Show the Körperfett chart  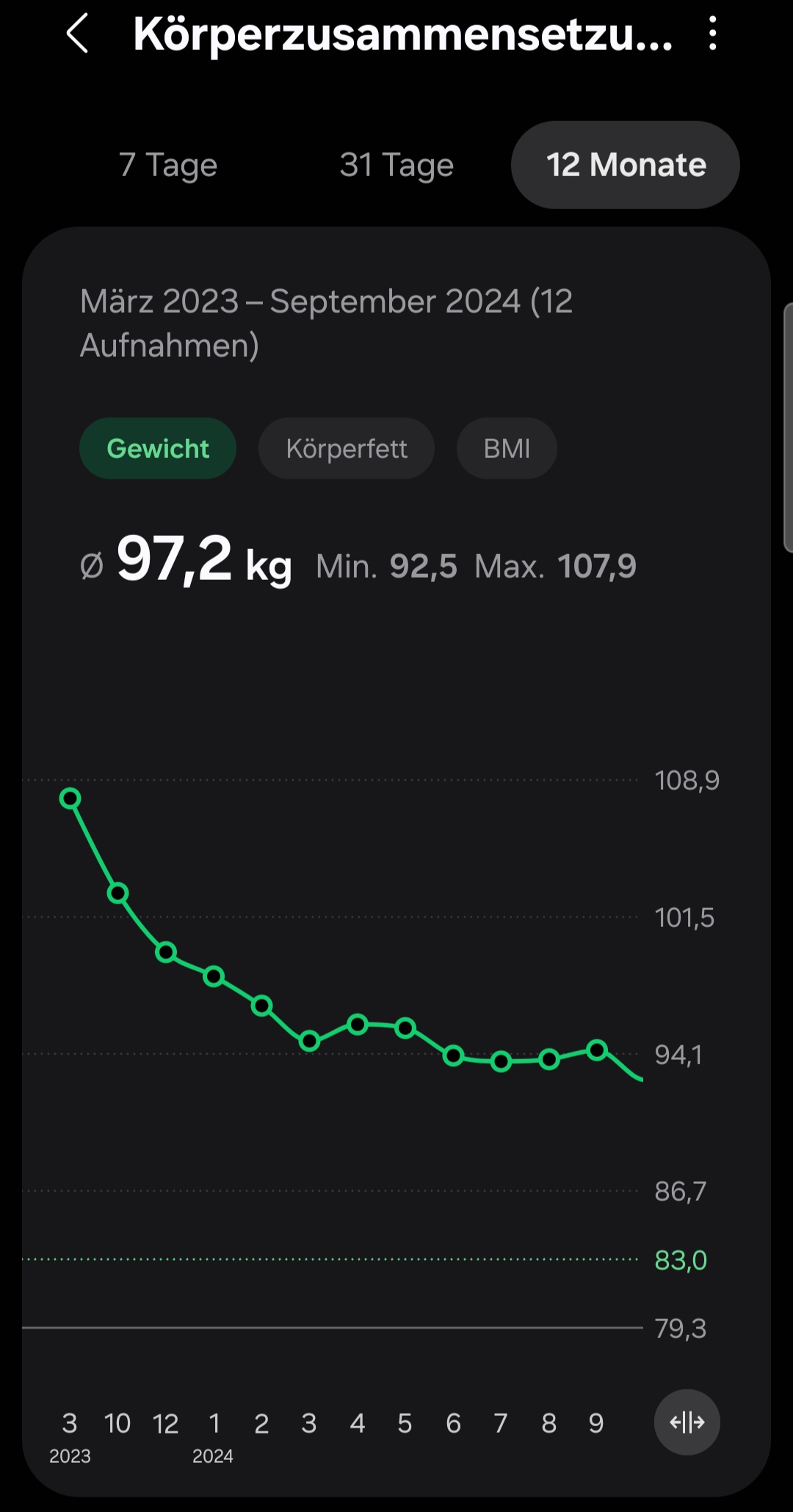coord(347,448)
